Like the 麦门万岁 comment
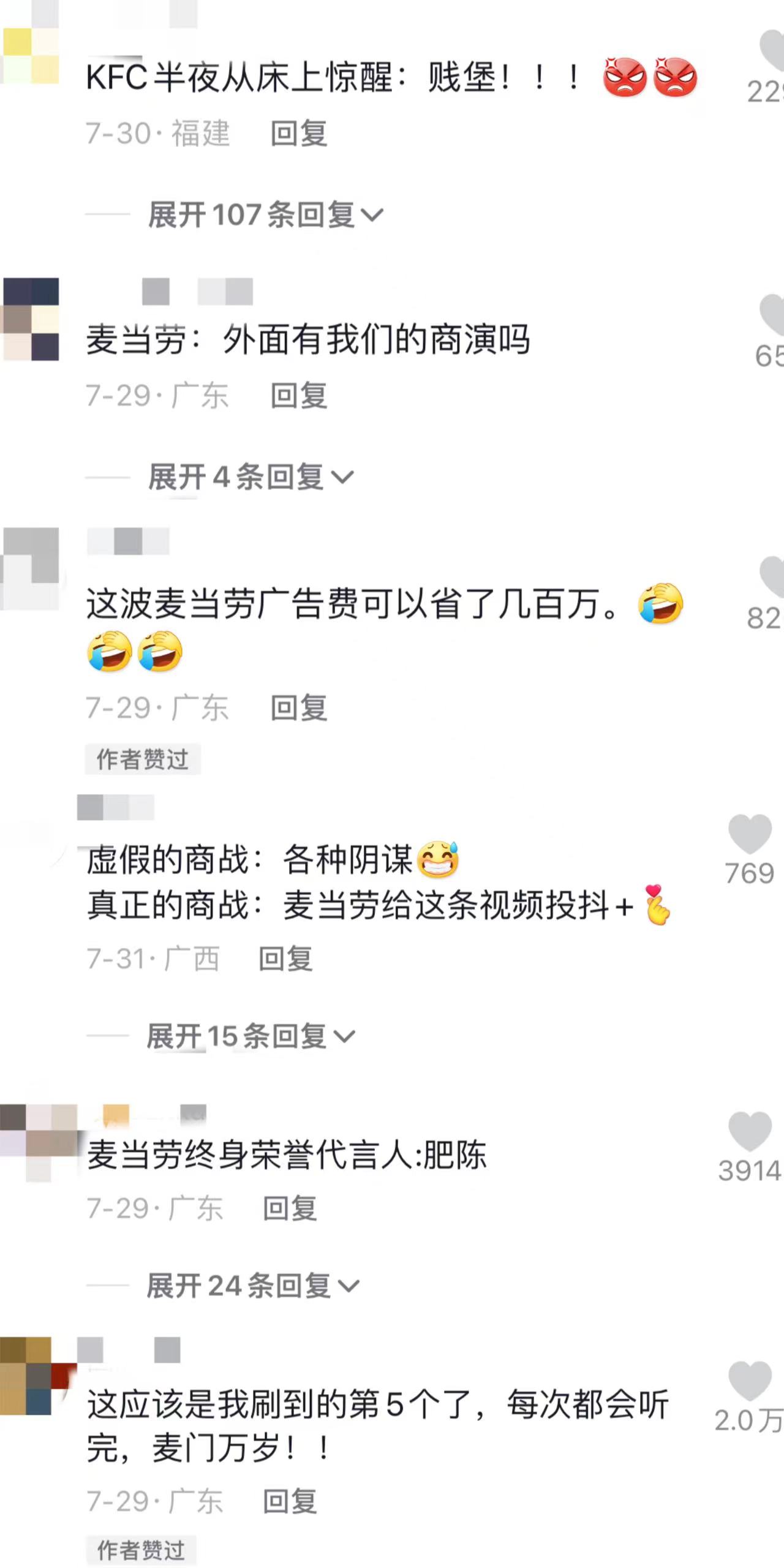Image resolution: width=784 pixels, height=1568 pixels. click(x=749, y=1381)
